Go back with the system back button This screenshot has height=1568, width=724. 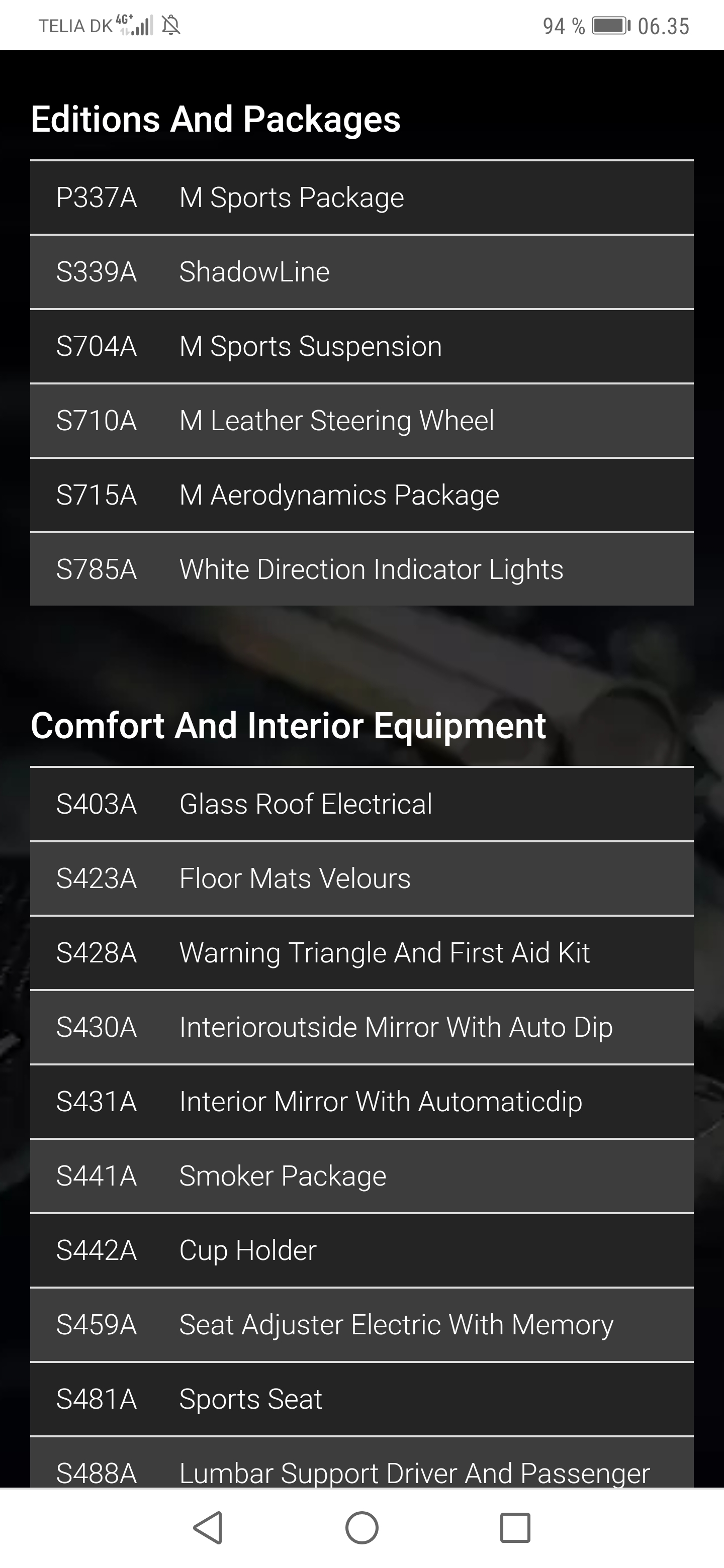click(208, 1528)
